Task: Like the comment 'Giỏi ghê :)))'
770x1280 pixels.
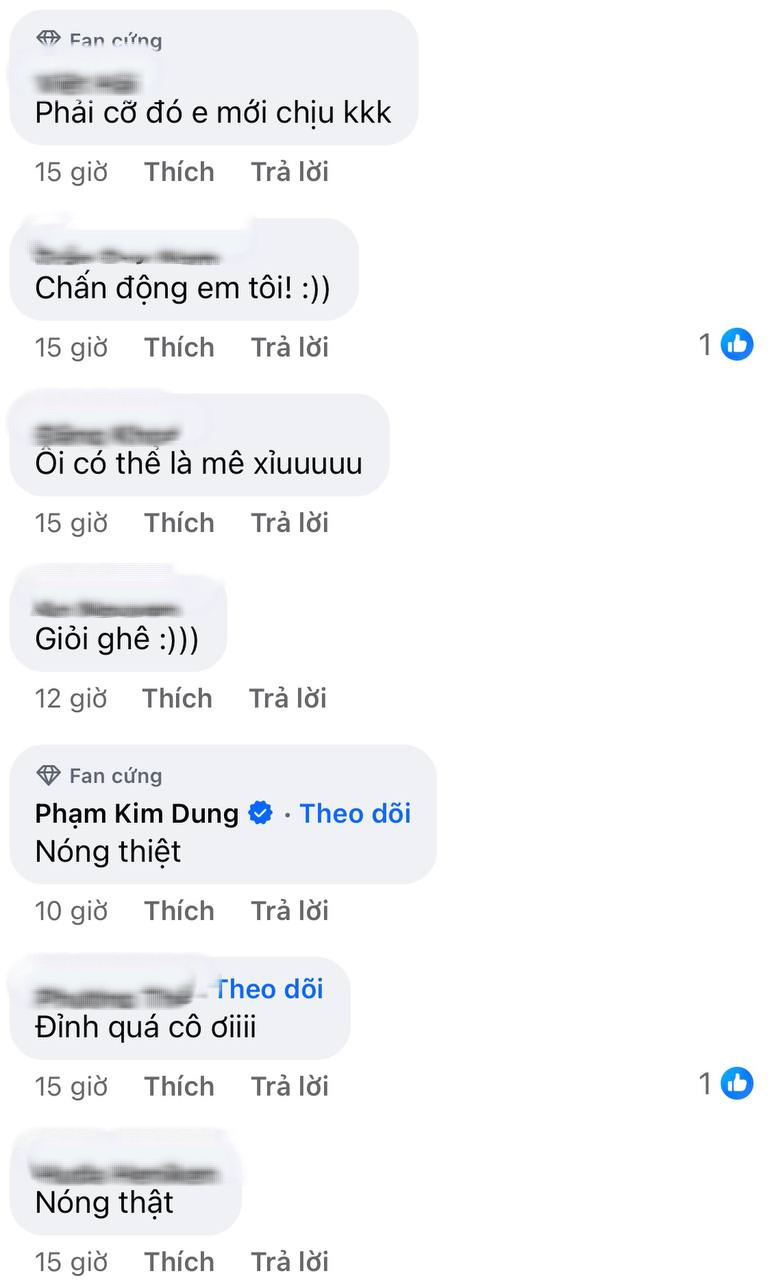Action: (177, 698)
